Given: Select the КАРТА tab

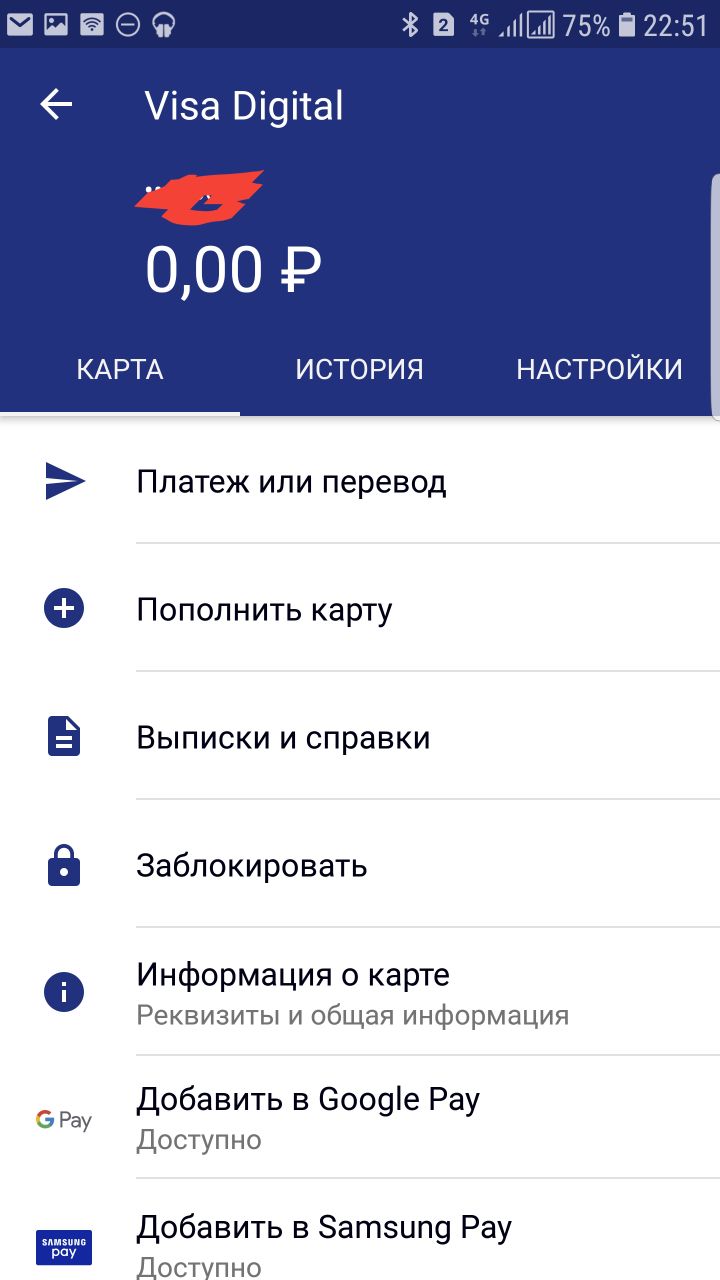Looking at the screenshot, I should click(x=120, y=369).
